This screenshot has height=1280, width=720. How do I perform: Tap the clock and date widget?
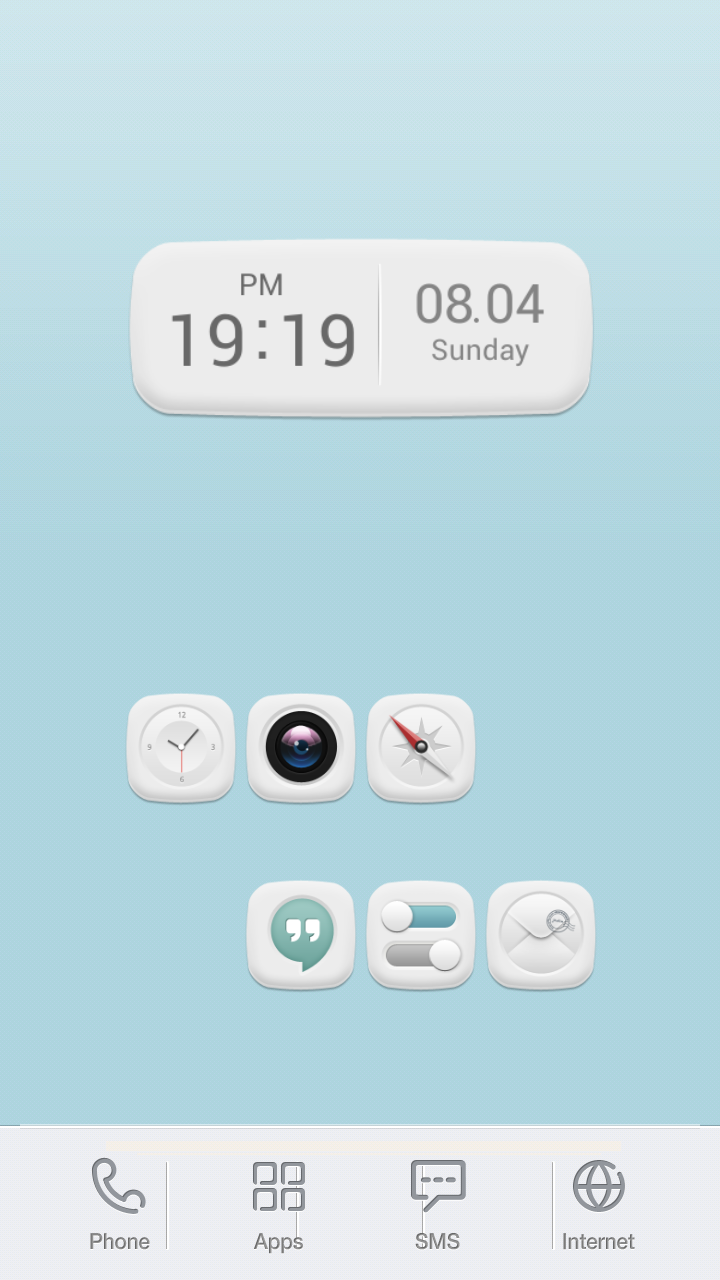click(361, 328)
